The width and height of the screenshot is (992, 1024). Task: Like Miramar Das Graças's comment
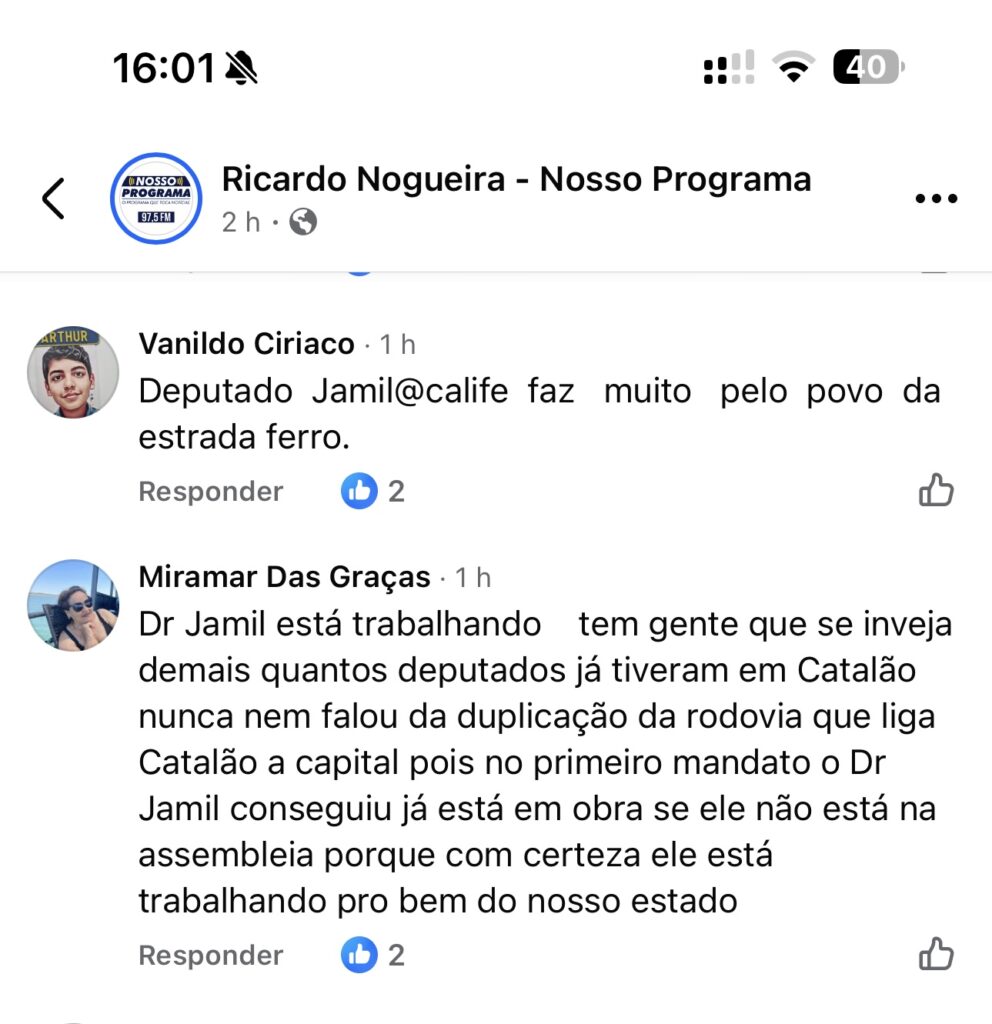(x=936, y=955)
